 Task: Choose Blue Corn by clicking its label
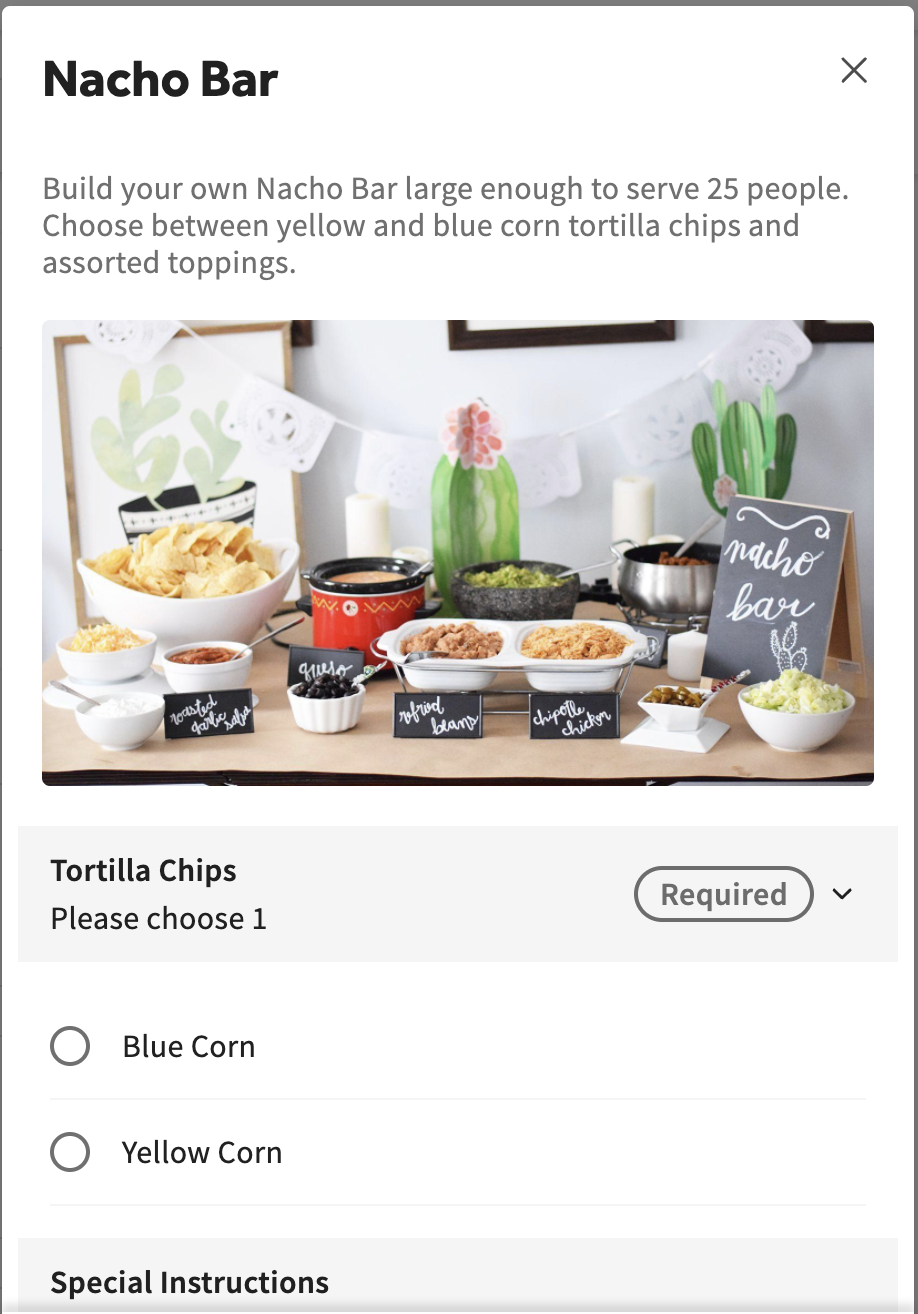pyautogui.click(x=188, y=1046)
